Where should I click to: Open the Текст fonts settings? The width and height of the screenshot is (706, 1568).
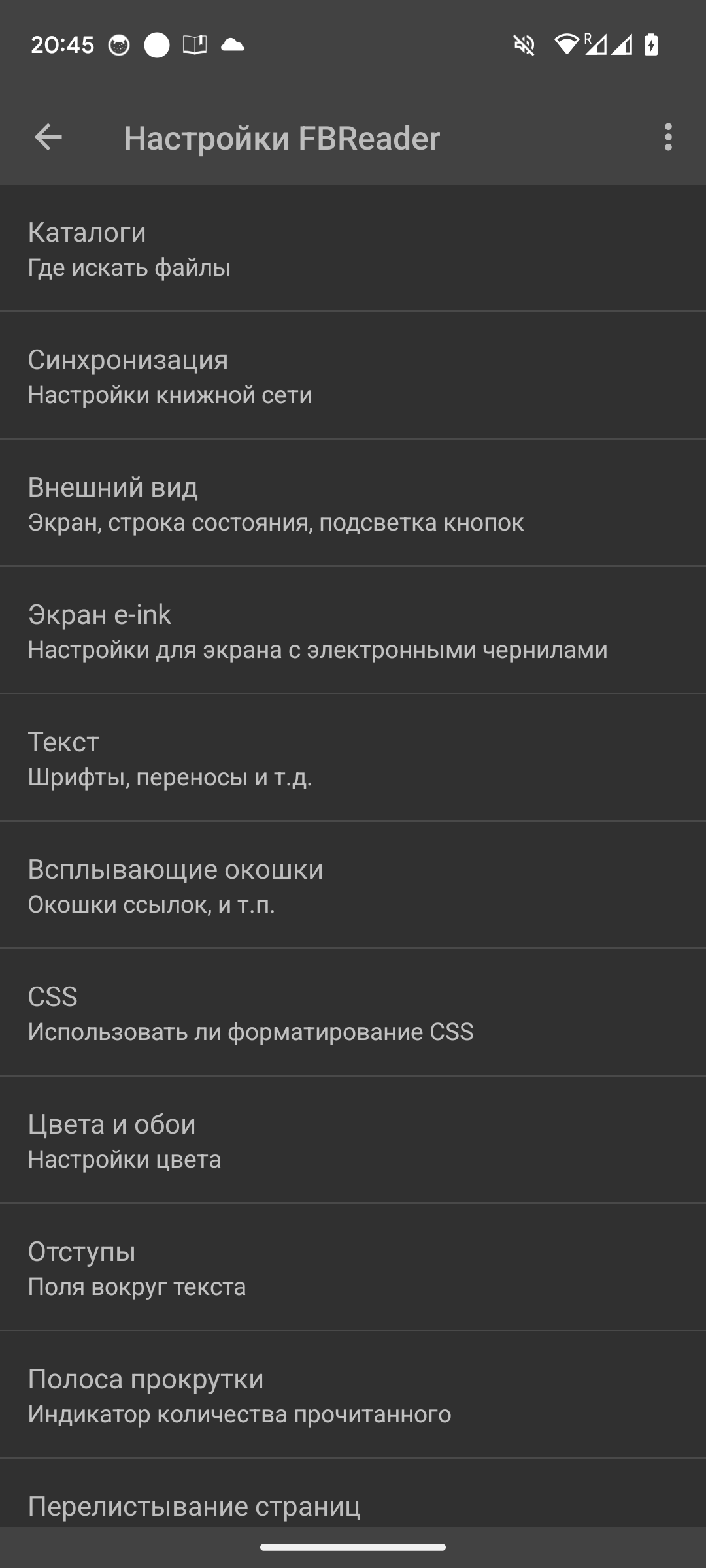tap(353, 758)
